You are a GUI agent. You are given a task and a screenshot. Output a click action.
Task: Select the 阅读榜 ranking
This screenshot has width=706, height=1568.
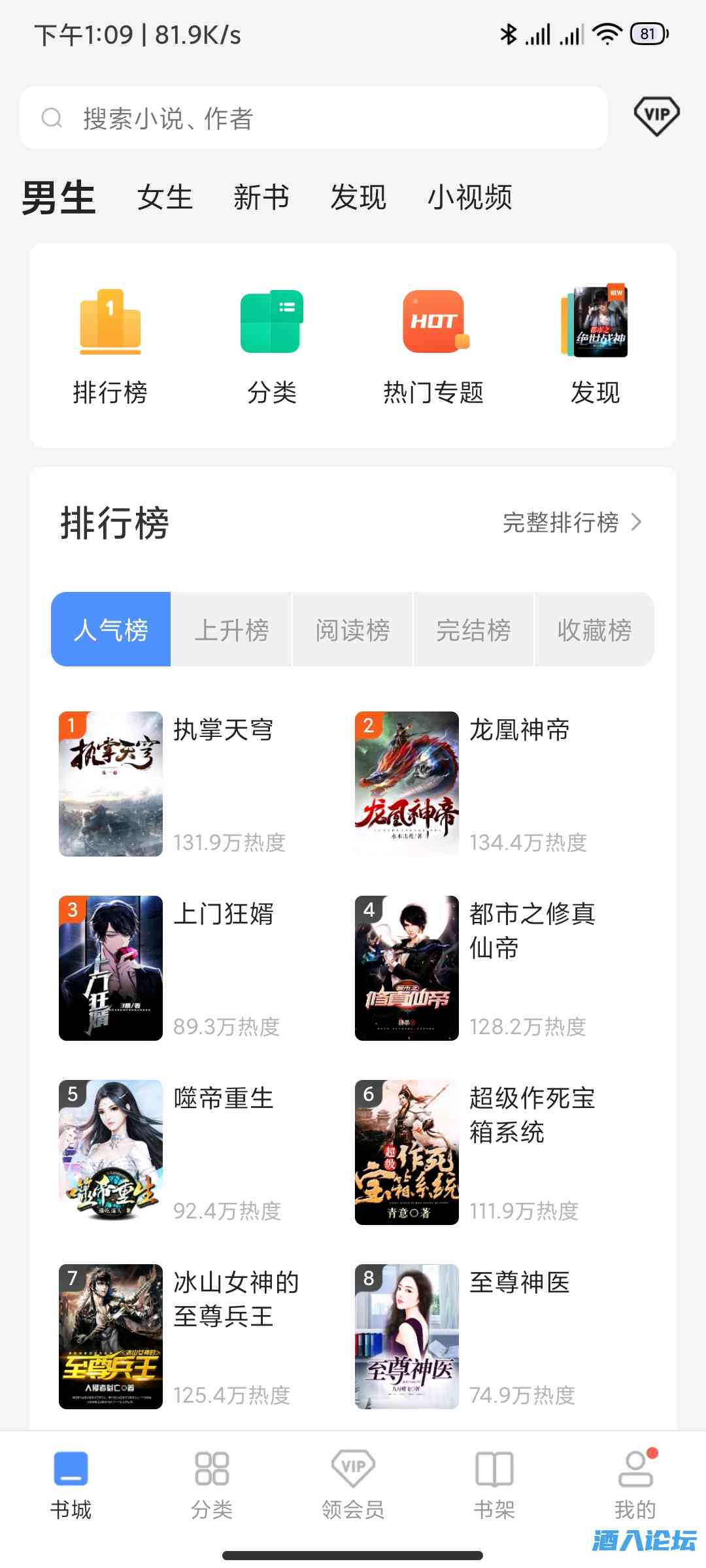[352, 630]
